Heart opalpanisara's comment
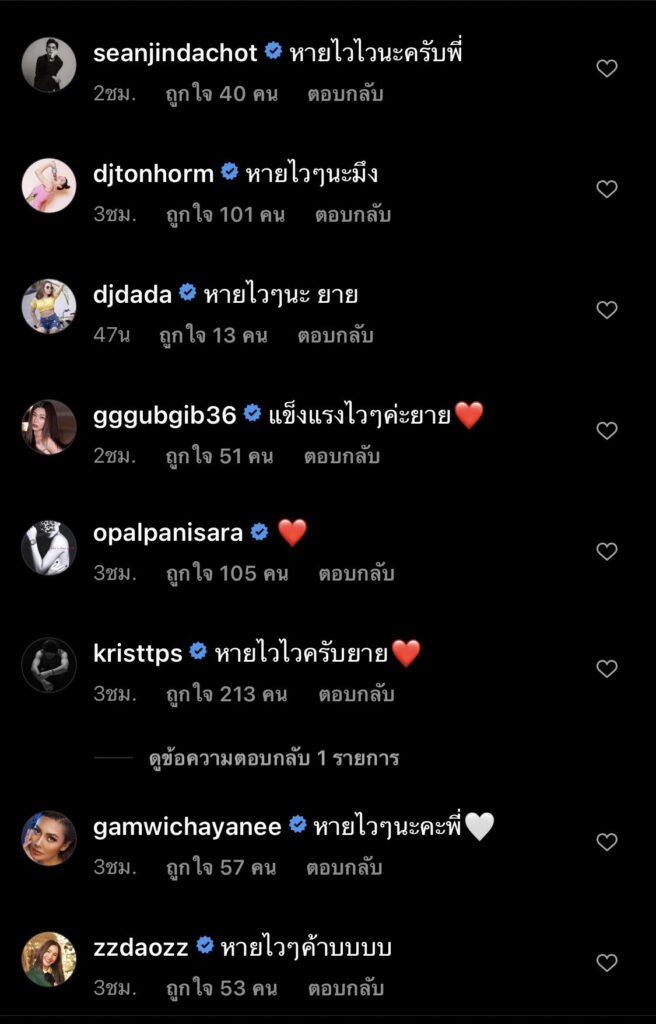This screenshot has height=1024, width=656. 606,551
